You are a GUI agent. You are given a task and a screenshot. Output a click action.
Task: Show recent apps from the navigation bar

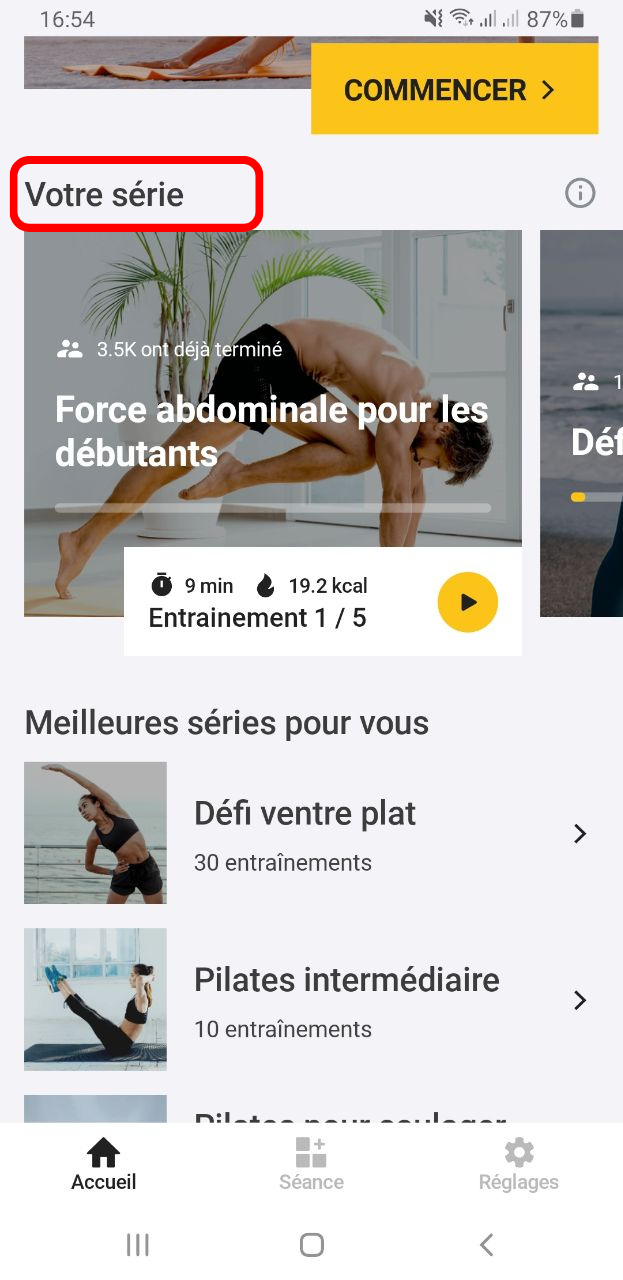(x=138, y=1244)
